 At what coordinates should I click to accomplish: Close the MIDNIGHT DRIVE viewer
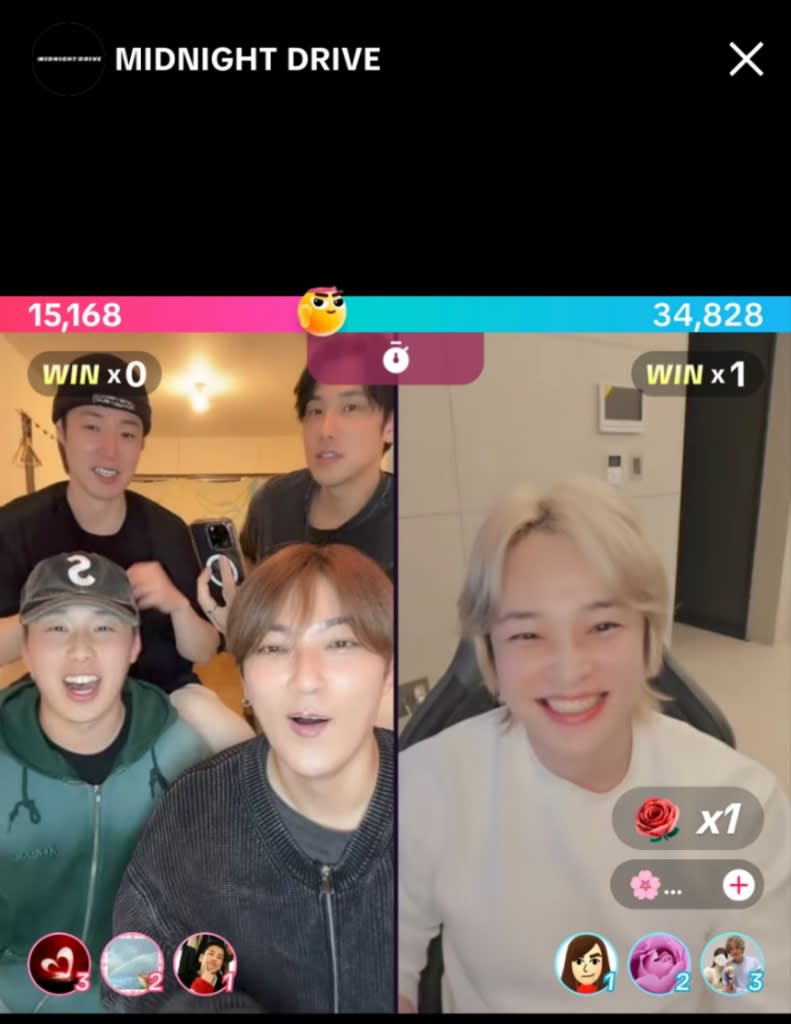point(746,60)
